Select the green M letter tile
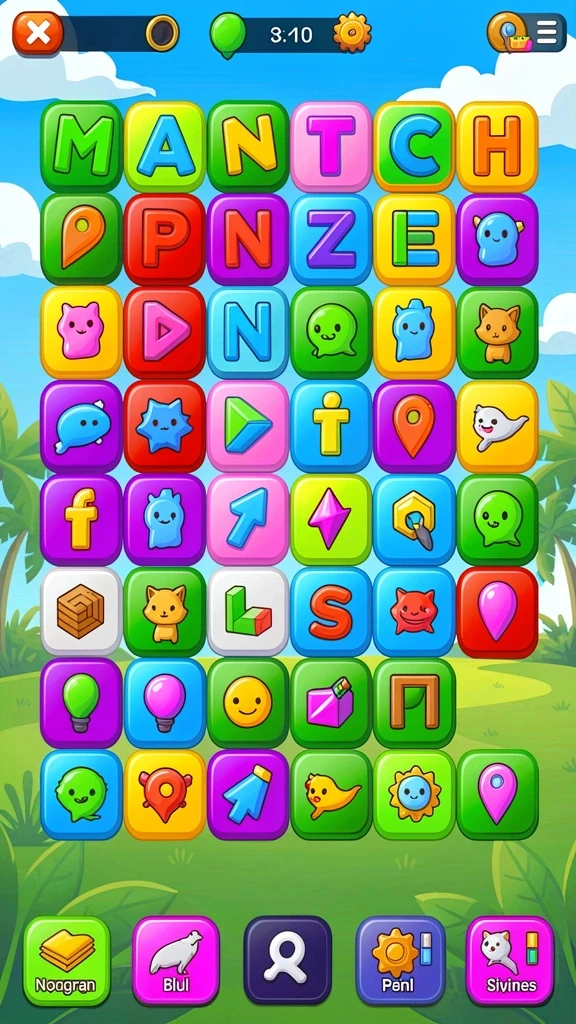The height and width of the screenshot is (1024, 576). coord(82,146)
